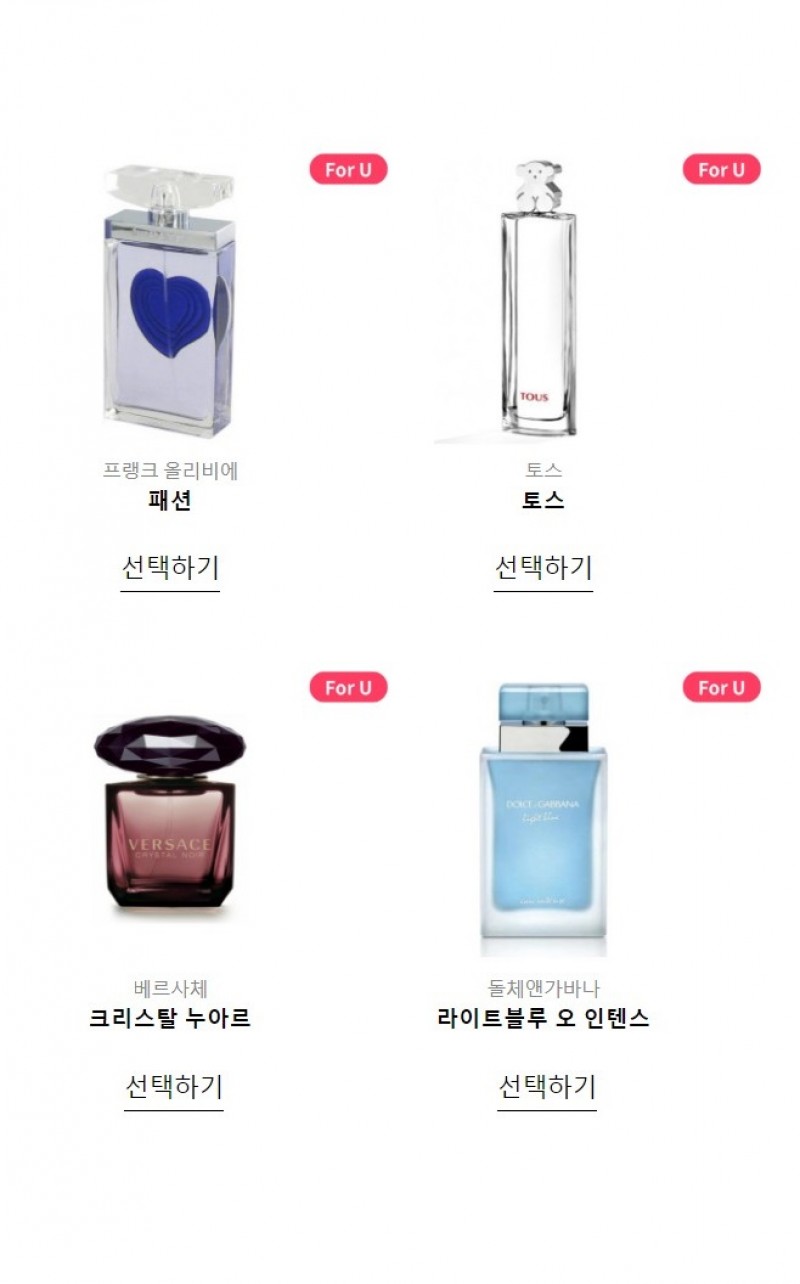Open the 프랭크 올리비에 패션 bottle image
This screenshot has height=1284, width=800.
point(170,300)
